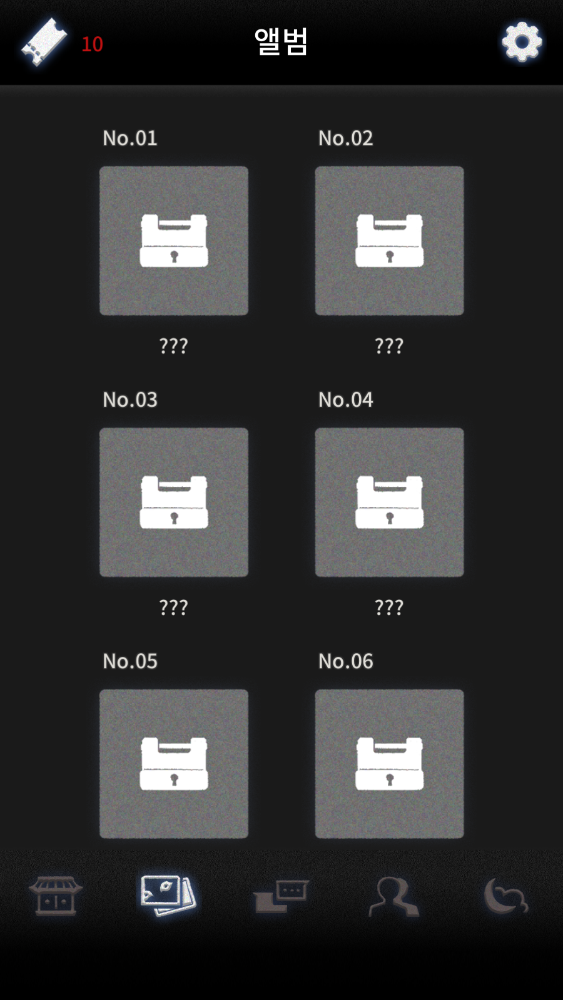Select locked album item No.04
Viewport: 563px width, 1000px height.
[x=390, y=502]
